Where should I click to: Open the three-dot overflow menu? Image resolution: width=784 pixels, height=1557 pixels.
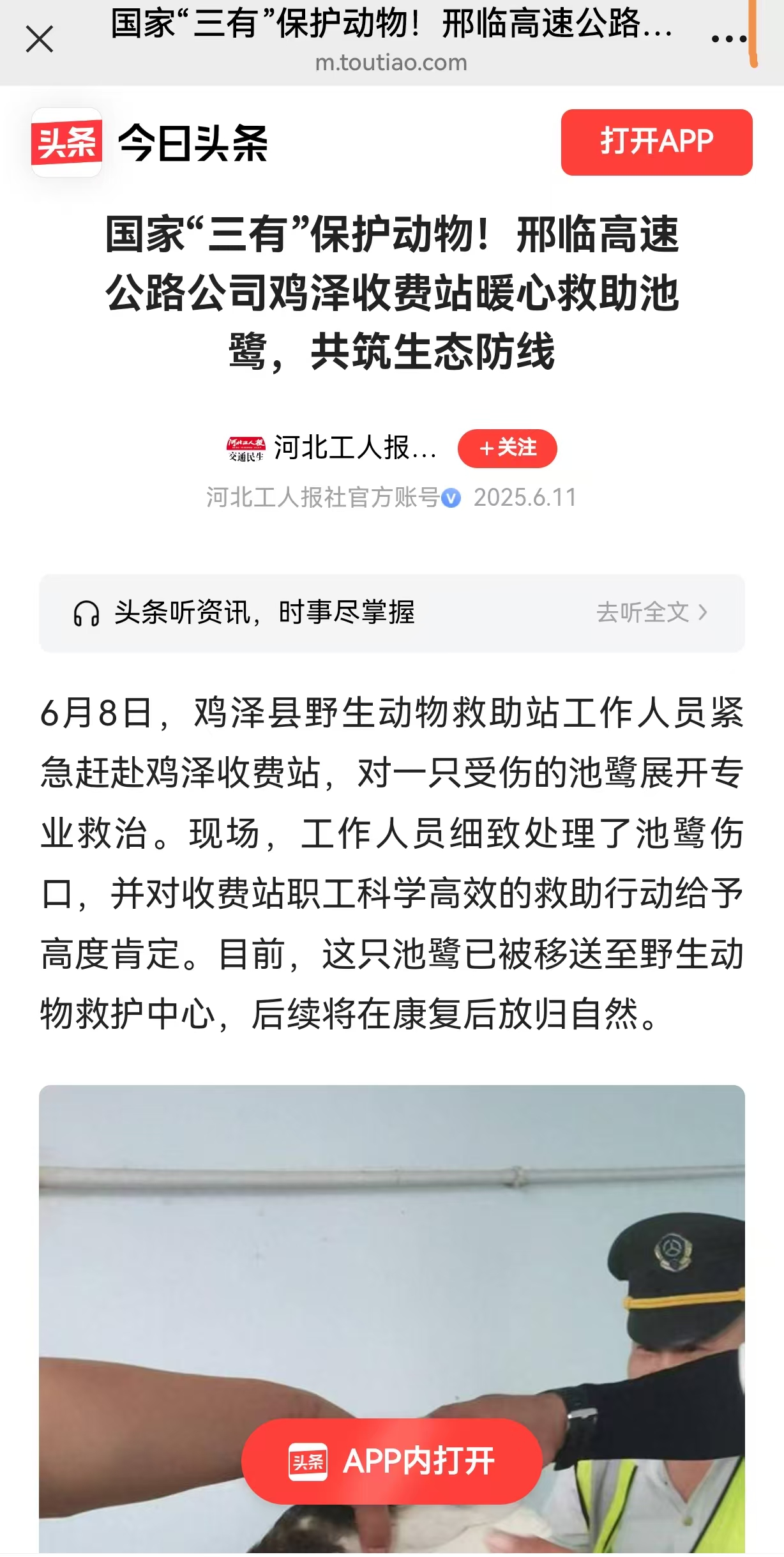[x=728, y=40]
